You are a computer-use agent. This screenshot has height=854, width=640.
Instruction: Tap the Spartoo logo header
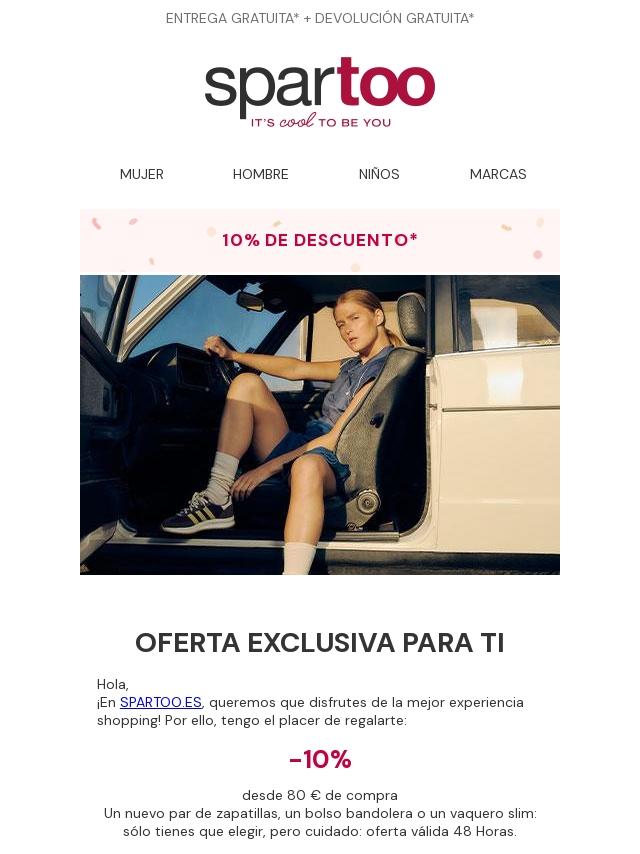(320, 93)
